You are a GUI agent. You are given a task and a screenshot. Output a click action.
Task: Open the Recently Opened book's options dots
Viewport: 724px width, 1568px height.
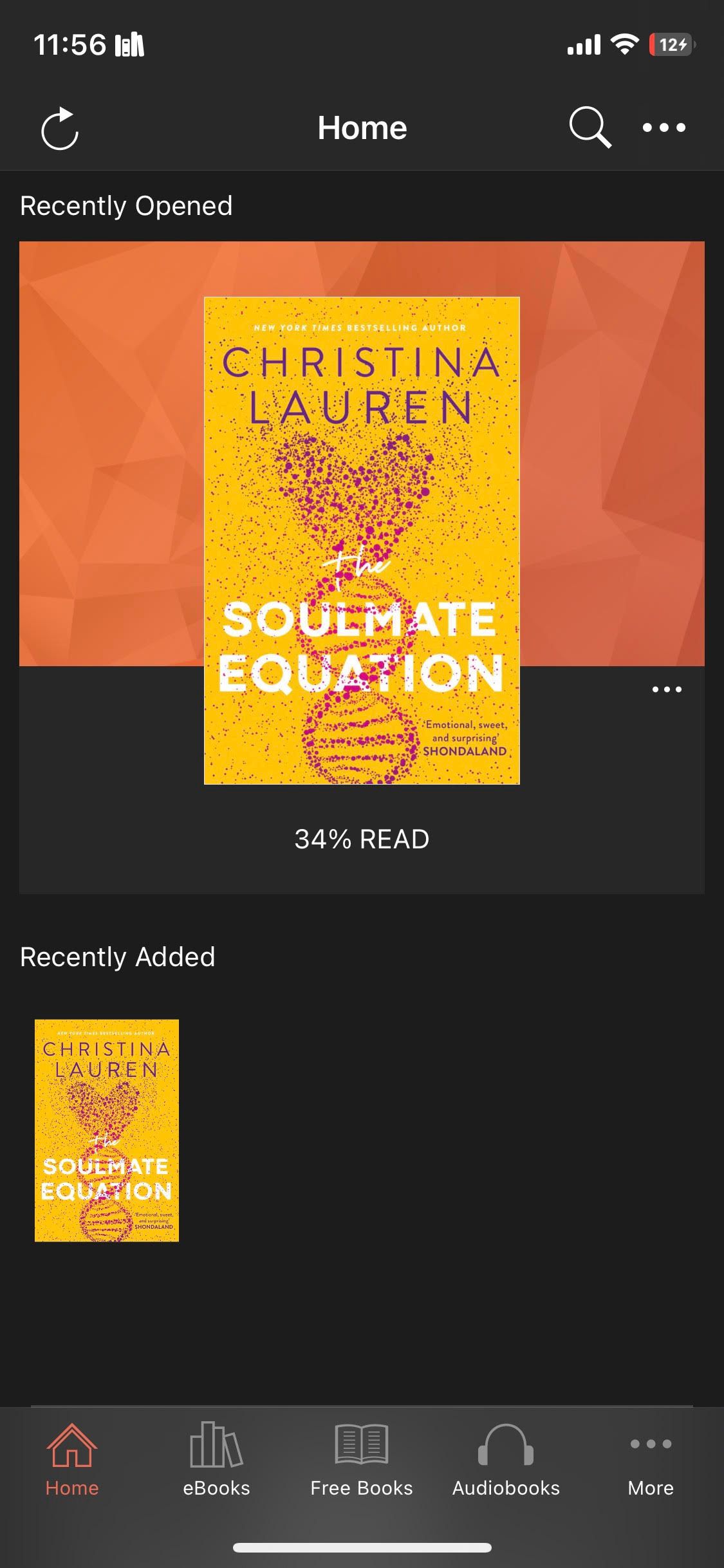click(x=667, y=689)
